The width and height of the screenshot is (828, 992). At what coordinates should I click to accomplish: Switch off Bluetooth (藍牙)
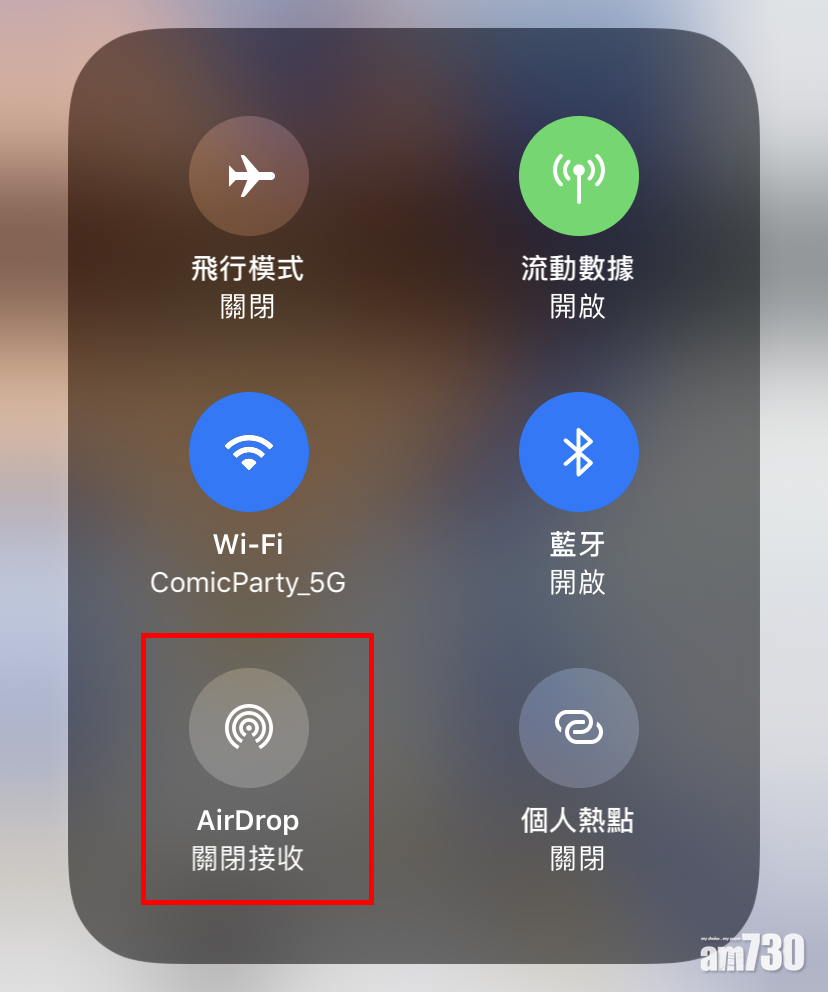[x=578, y=452]
